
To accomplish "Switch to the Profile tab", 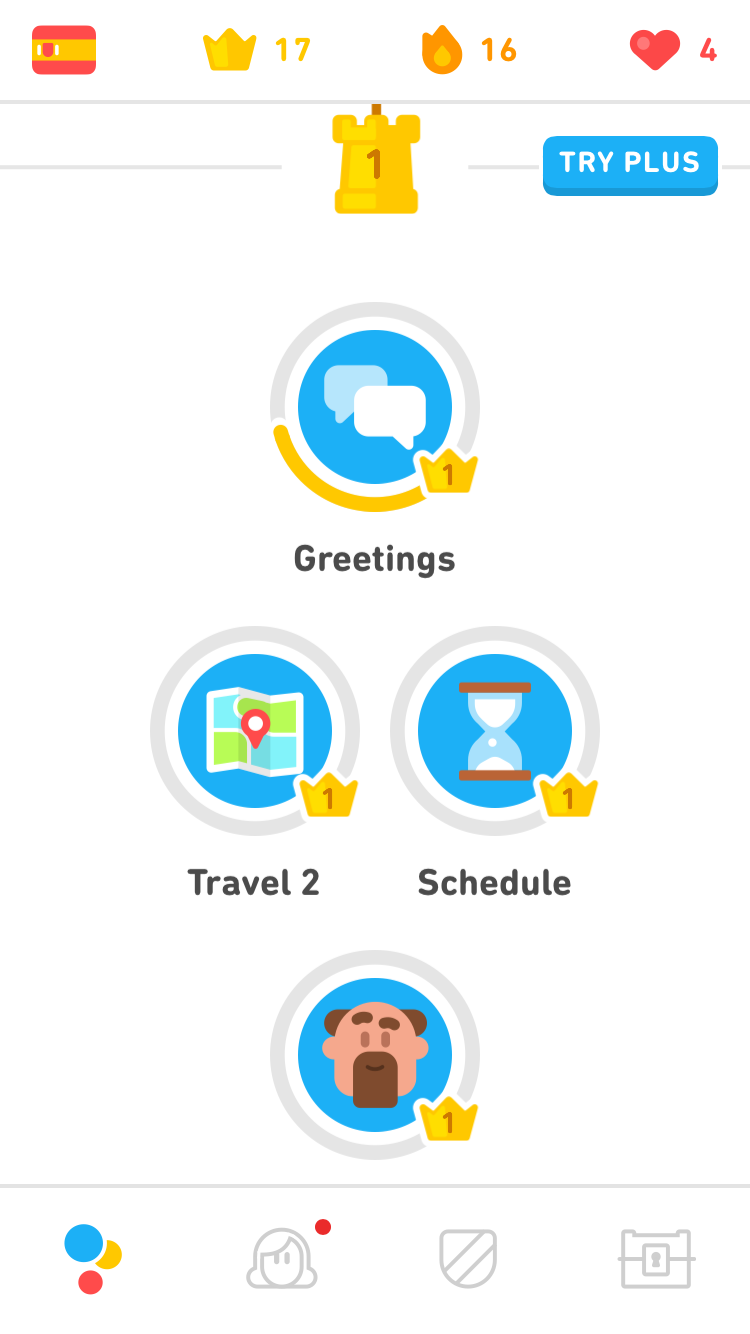I will (x=283, y=1258).
